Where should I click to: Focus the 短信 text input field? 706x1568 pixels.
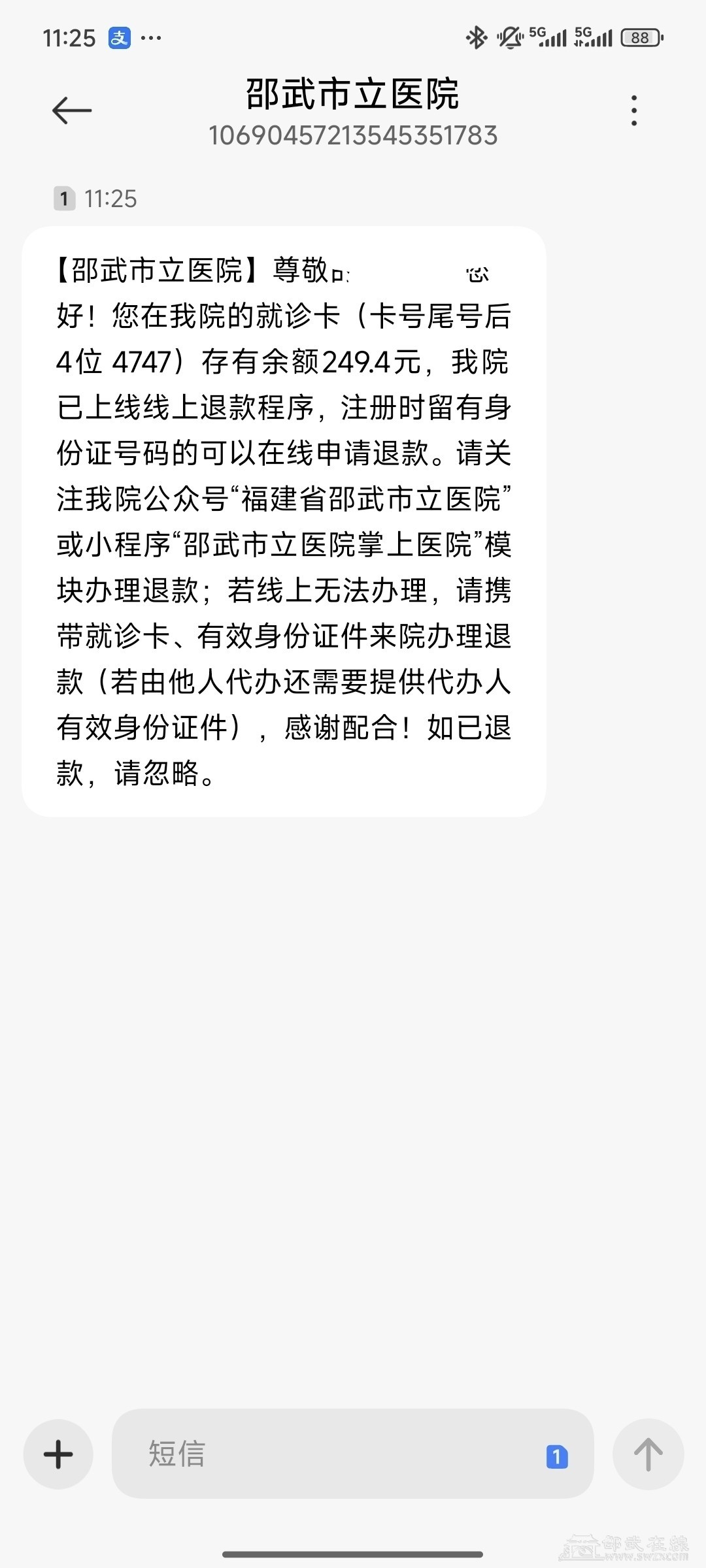(x=327, y=1454)
